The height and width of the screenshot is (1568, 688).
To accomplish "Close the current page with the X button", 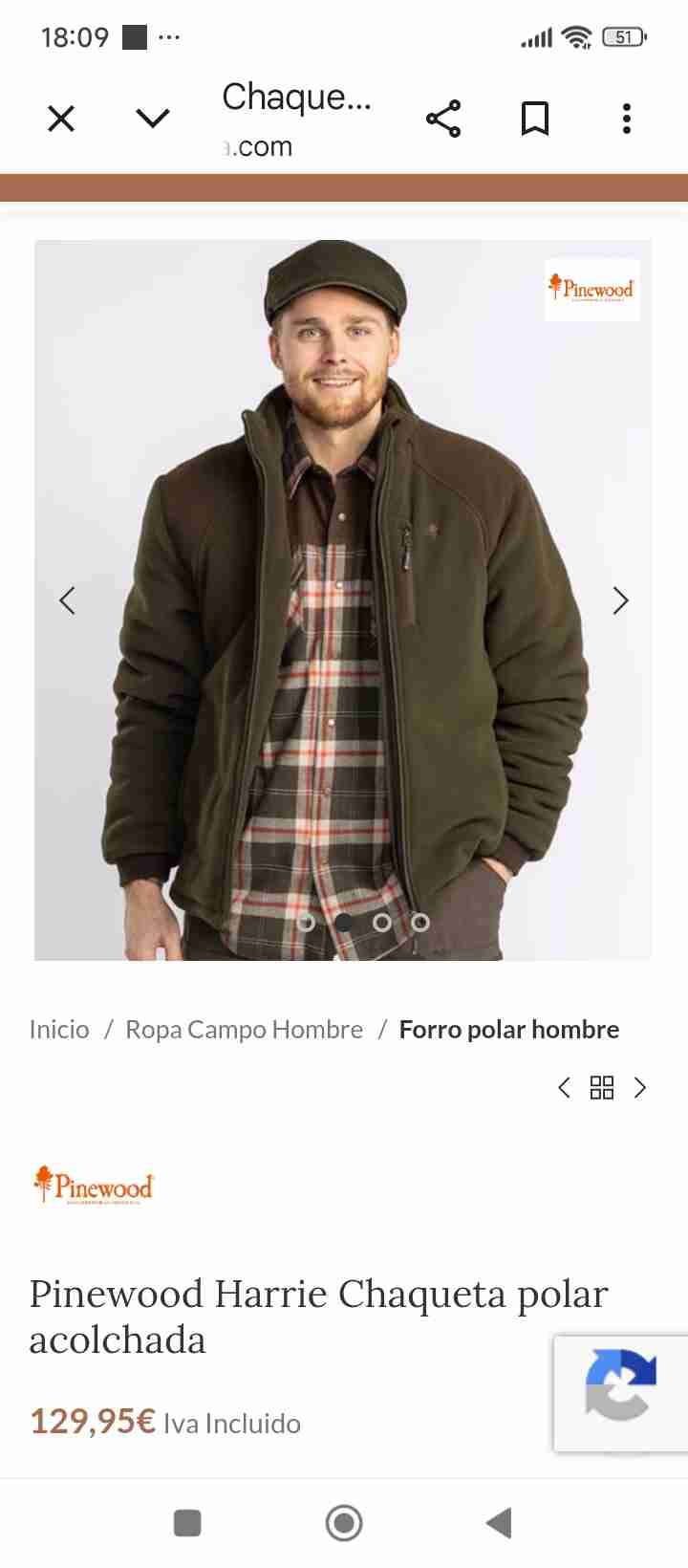I will (x=60, y=118).
